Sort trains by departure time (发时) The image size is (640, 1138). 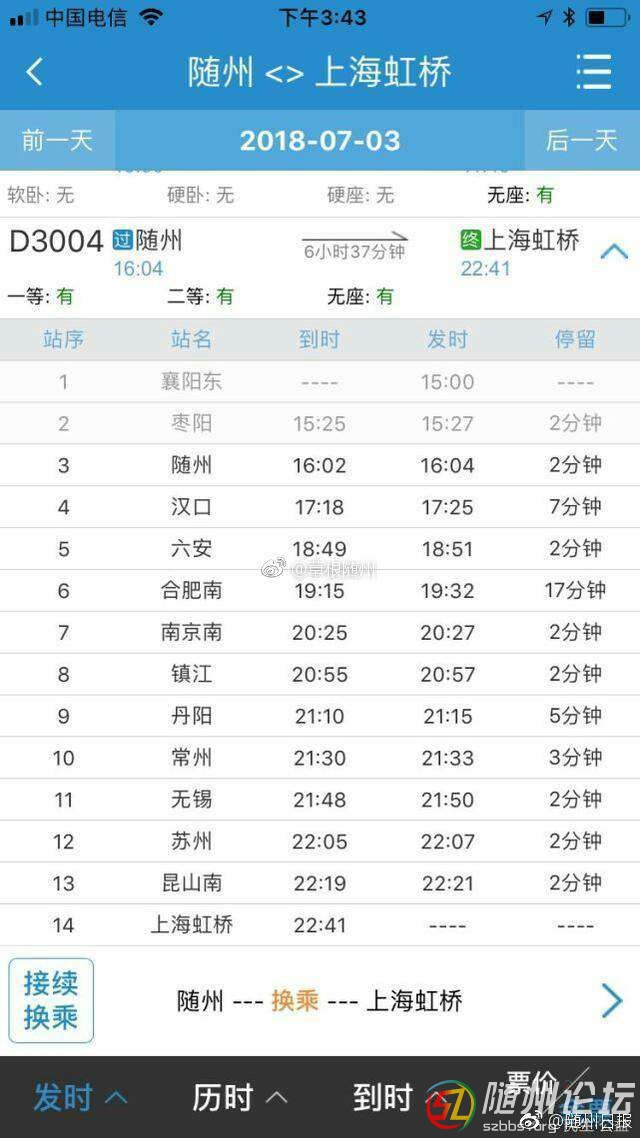tap(80, 1097)
